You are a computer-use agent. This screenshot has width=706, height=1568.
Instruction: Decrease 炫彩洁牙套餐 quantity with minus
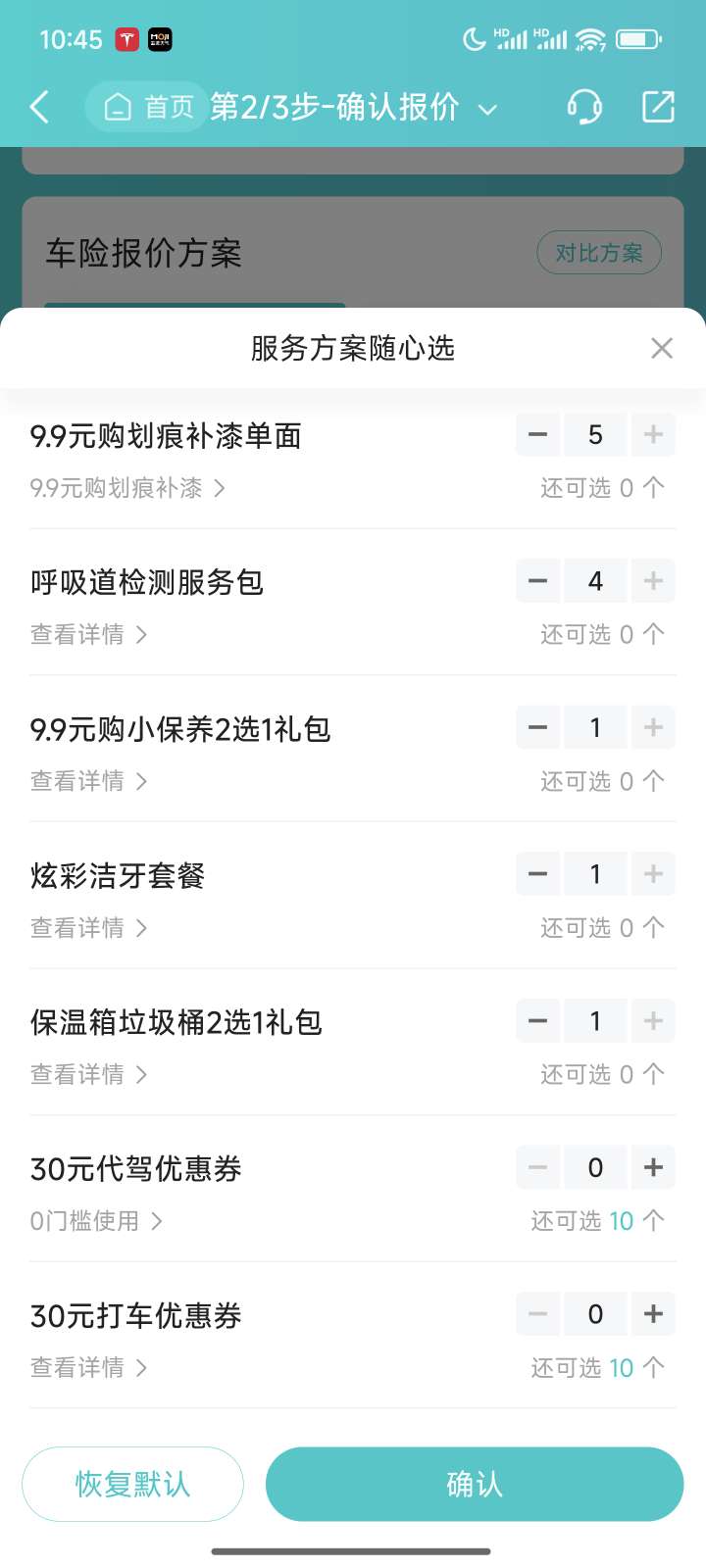[x=537, y=873]
